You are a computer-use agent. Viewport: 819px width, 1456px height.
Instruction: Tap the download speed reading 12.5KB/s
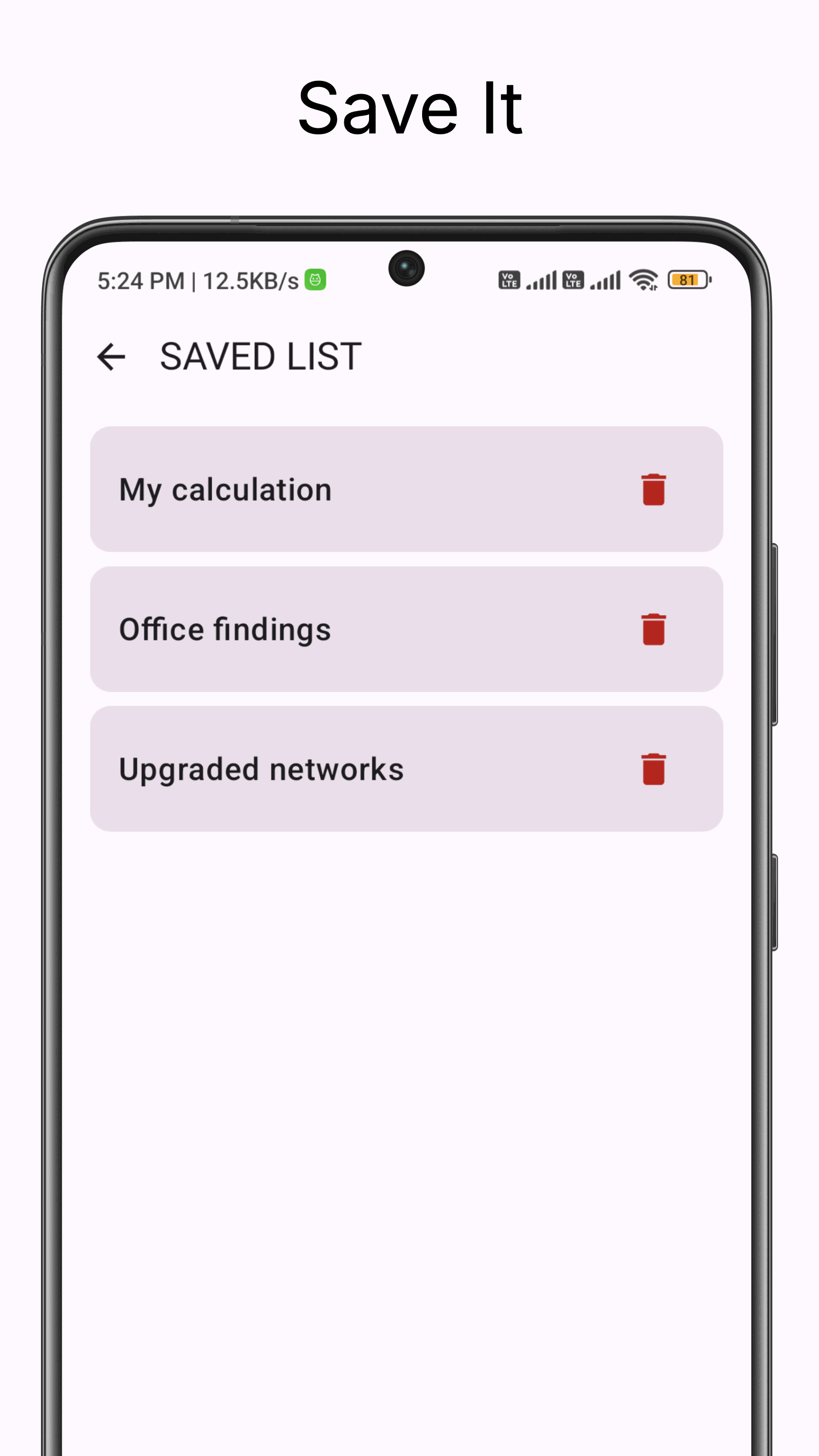point(250,280)
